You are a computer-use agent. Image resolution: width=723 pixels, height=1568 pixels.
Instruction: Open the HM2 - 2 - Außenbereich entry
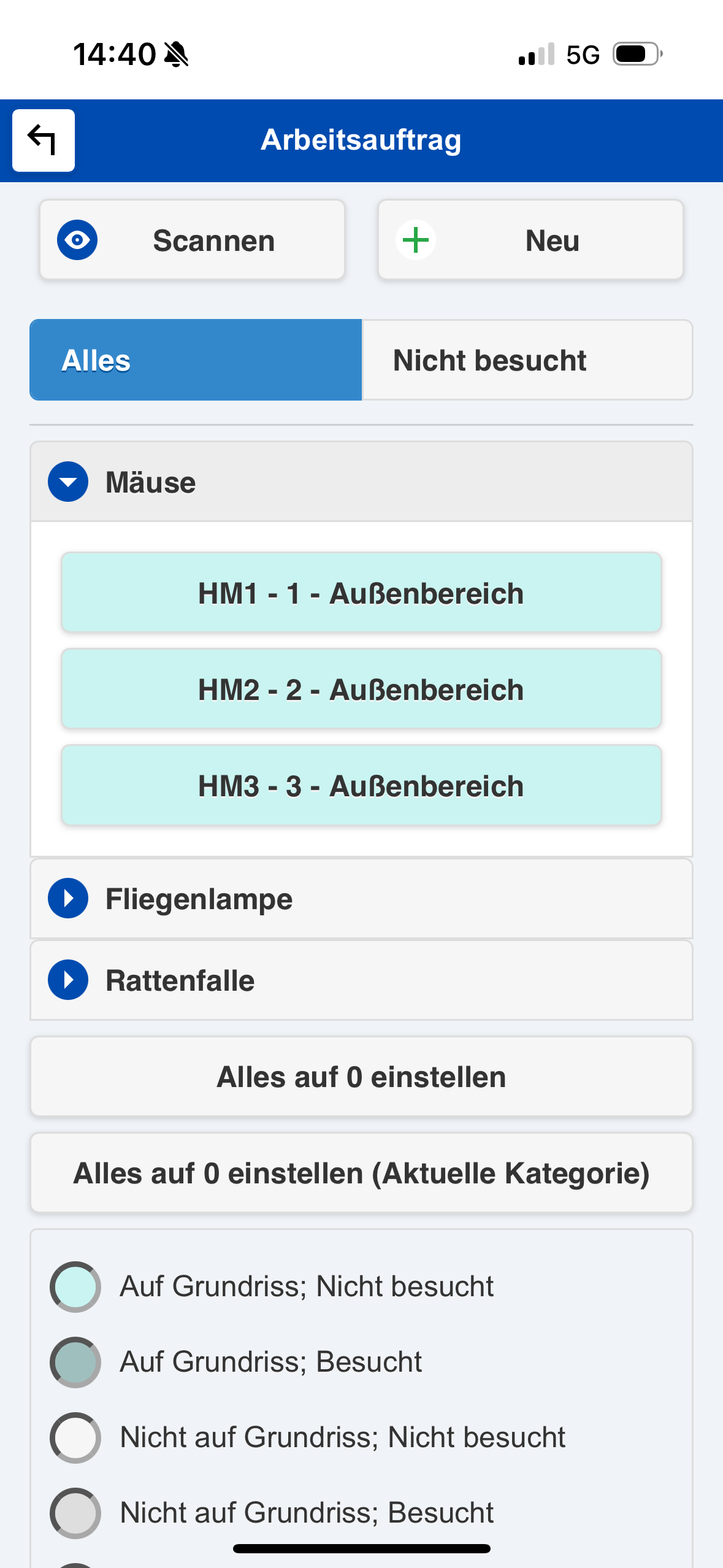361,689
